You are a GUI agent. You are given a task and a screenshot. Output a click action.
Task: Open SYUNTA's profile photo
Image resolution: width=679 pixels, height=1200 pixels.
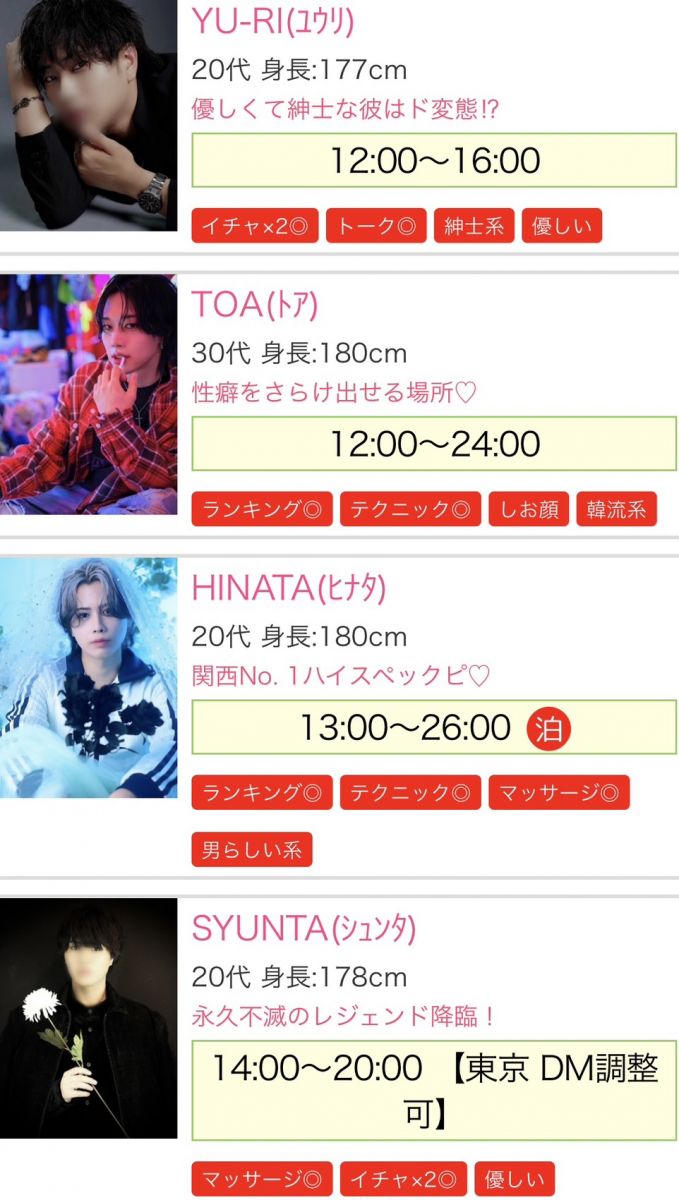[88, 1017]
